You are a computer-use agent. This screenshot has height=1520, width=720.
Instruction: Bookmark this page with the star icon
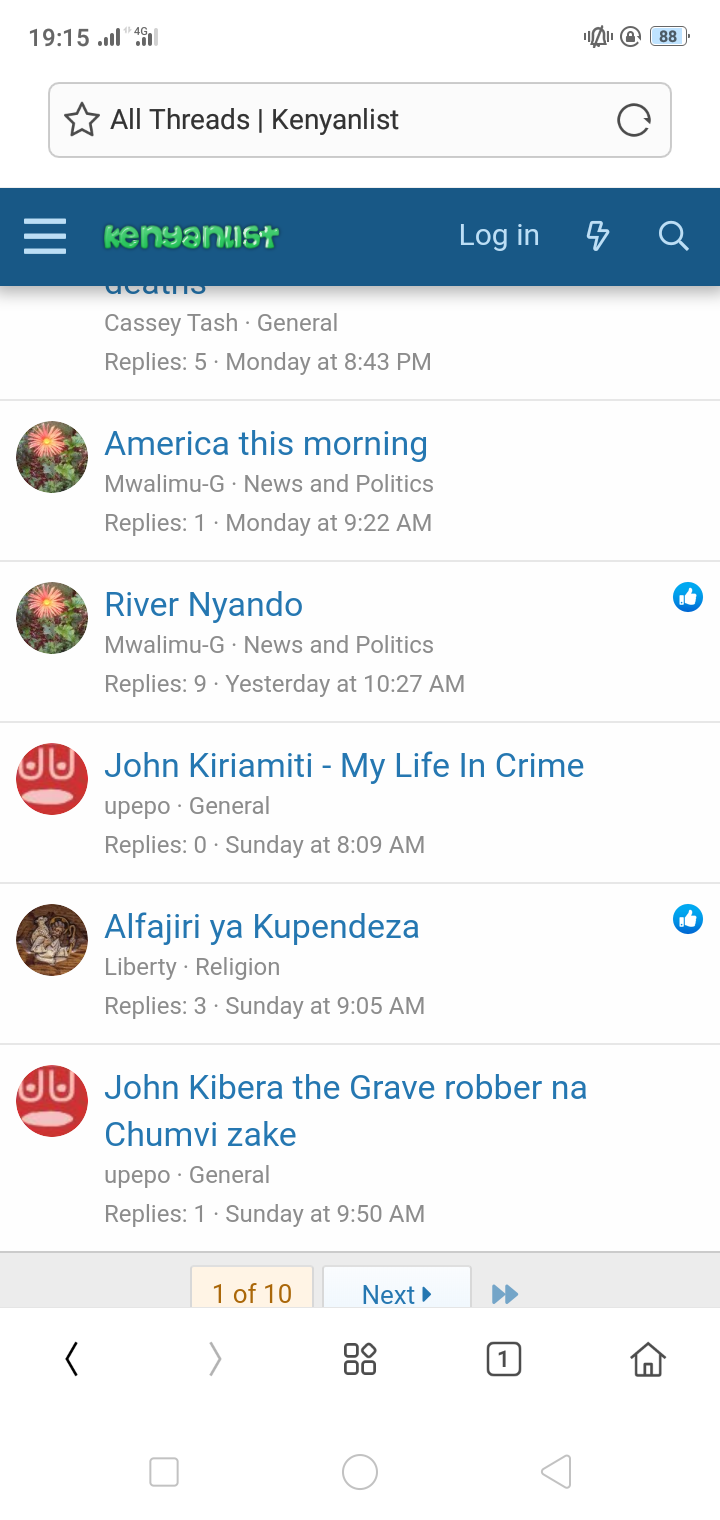82,121
